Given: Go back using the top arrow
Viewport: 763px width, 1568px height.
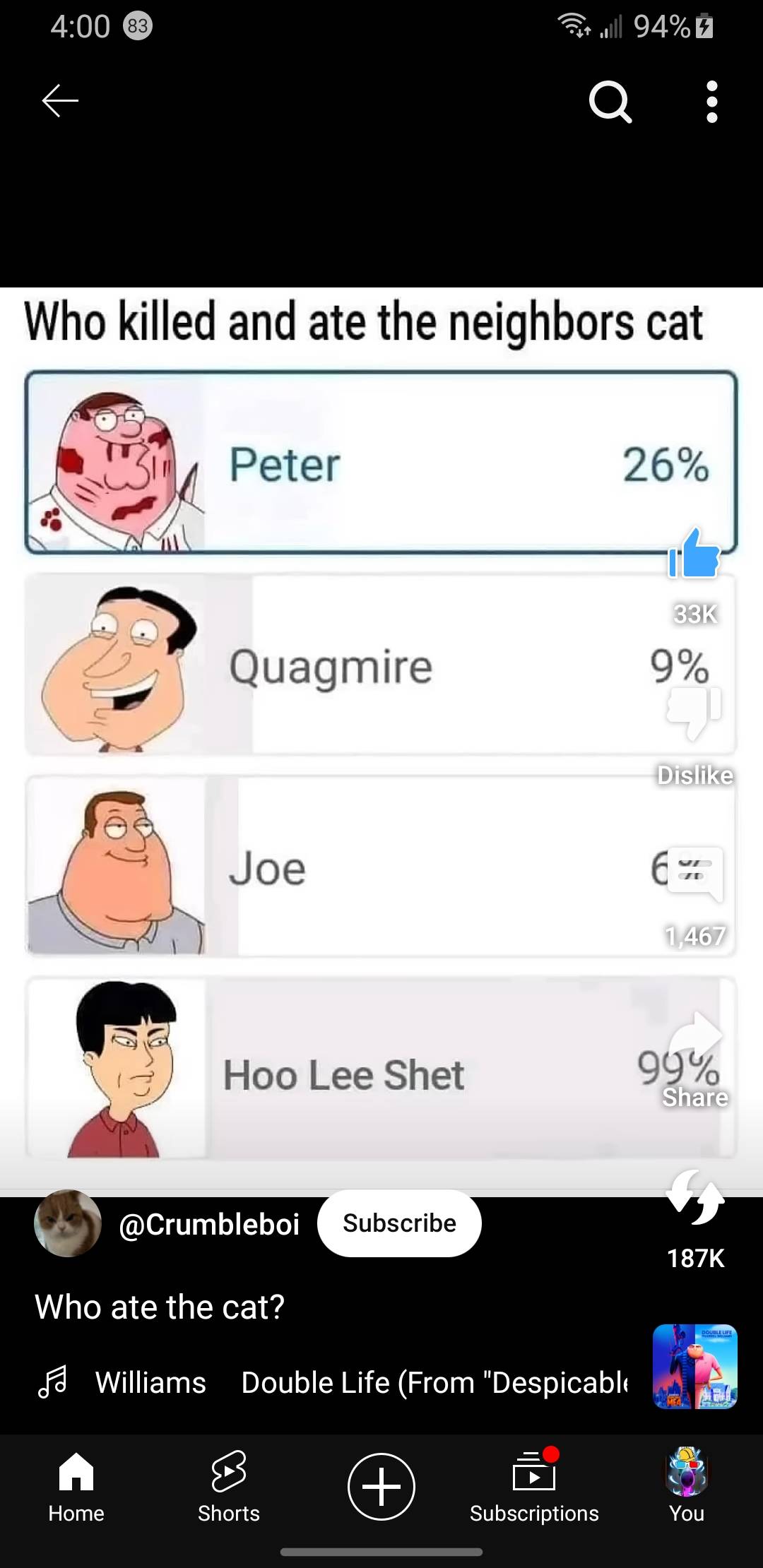Looking at the screenshot, I should click(60, 101).
